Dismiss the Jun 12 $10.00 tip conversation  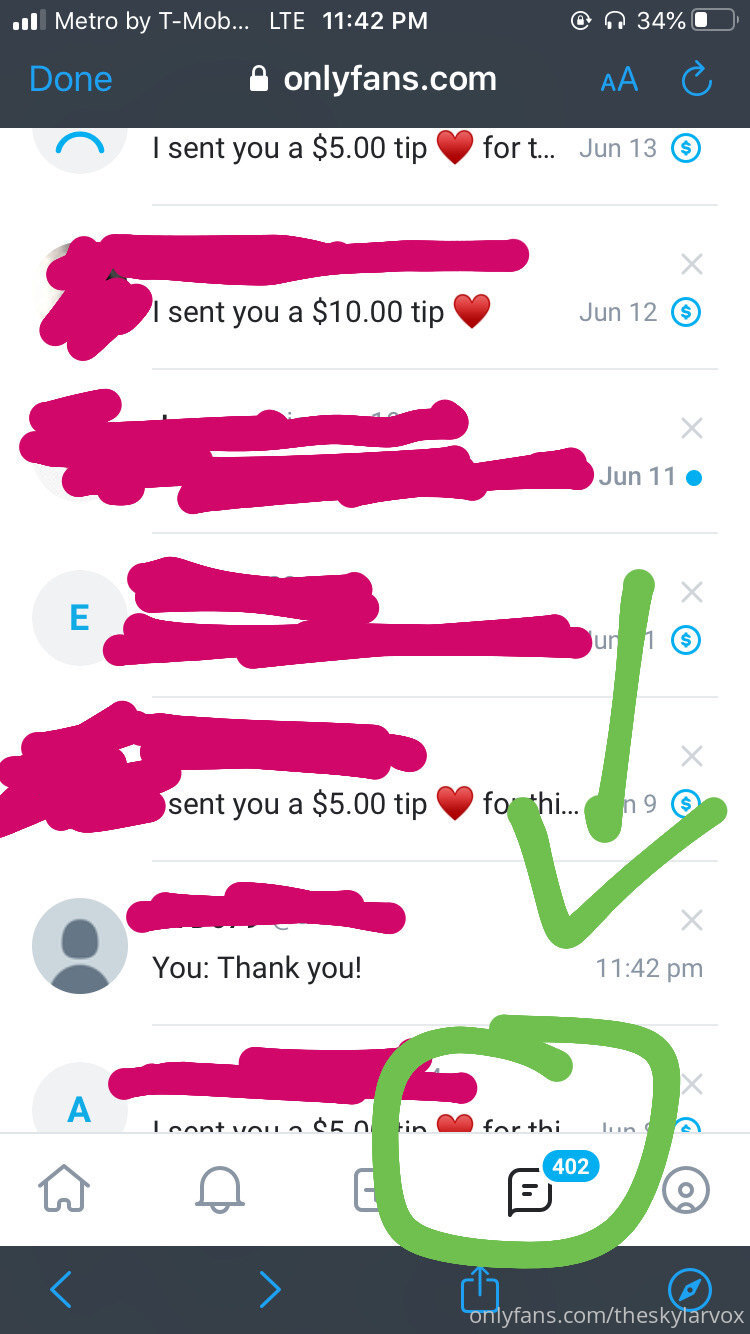coord(691,264)
